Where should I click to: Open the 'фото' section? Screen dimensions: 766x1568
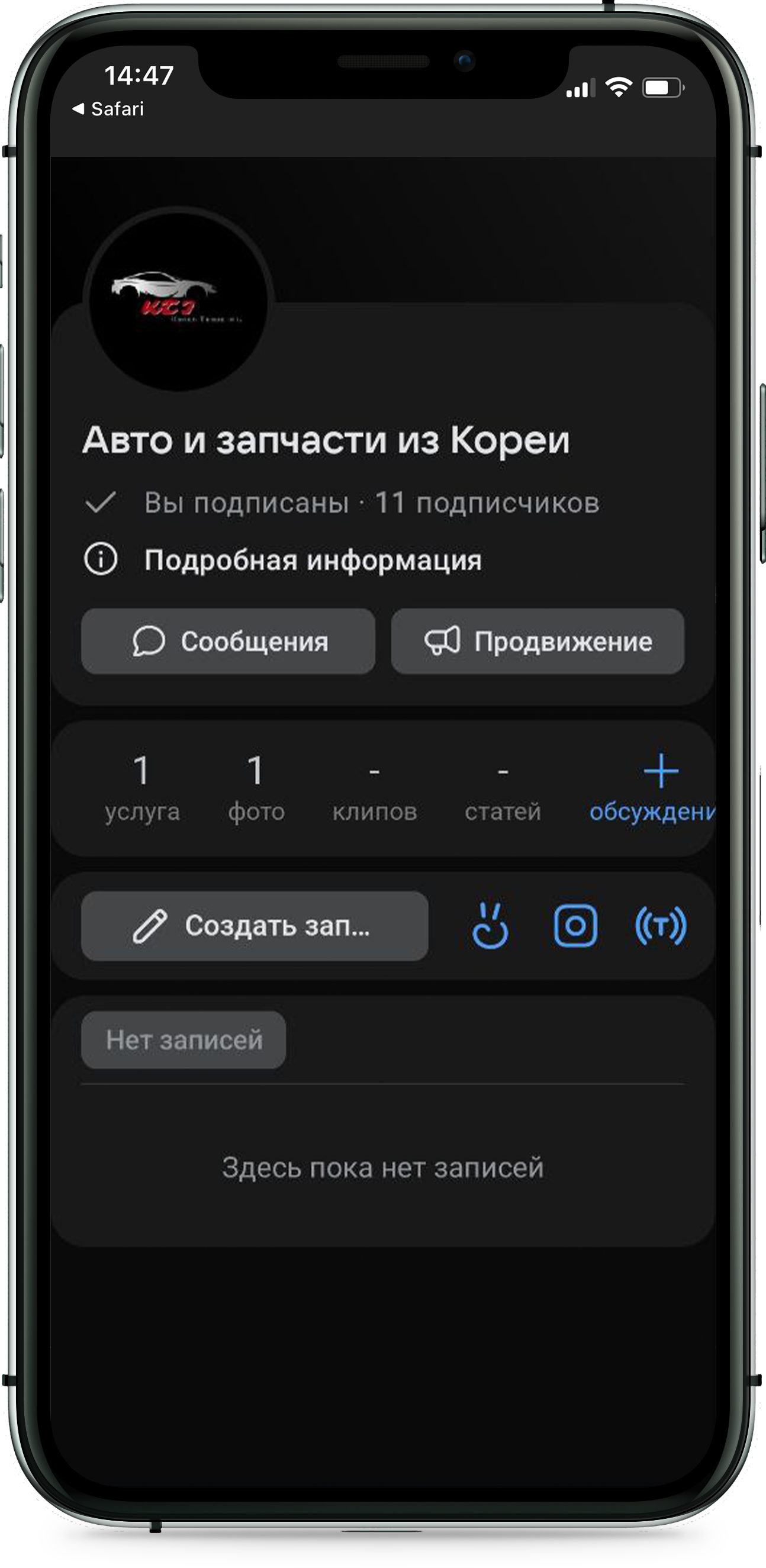point(256,788)
